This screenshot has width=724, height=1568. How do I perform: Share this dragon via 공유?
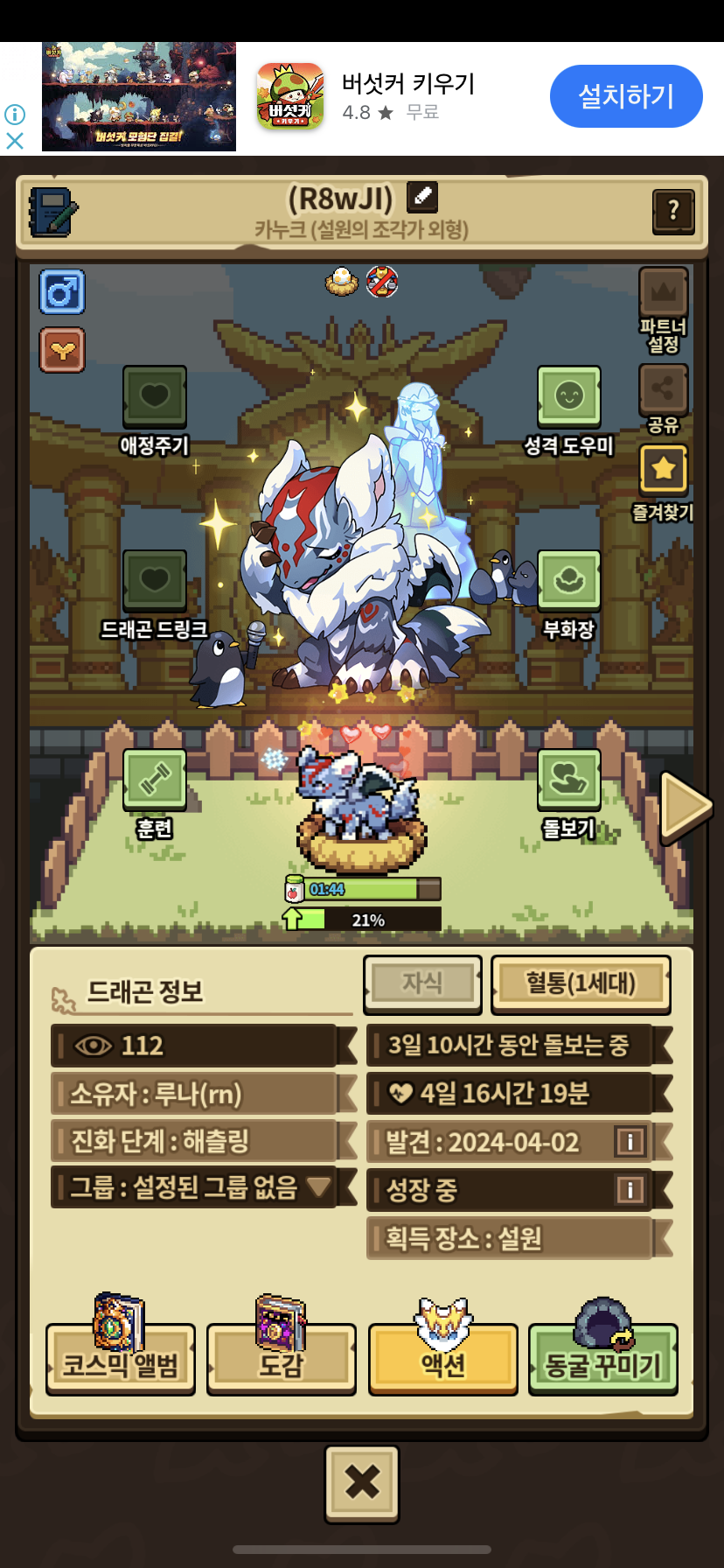click(663, 390)
